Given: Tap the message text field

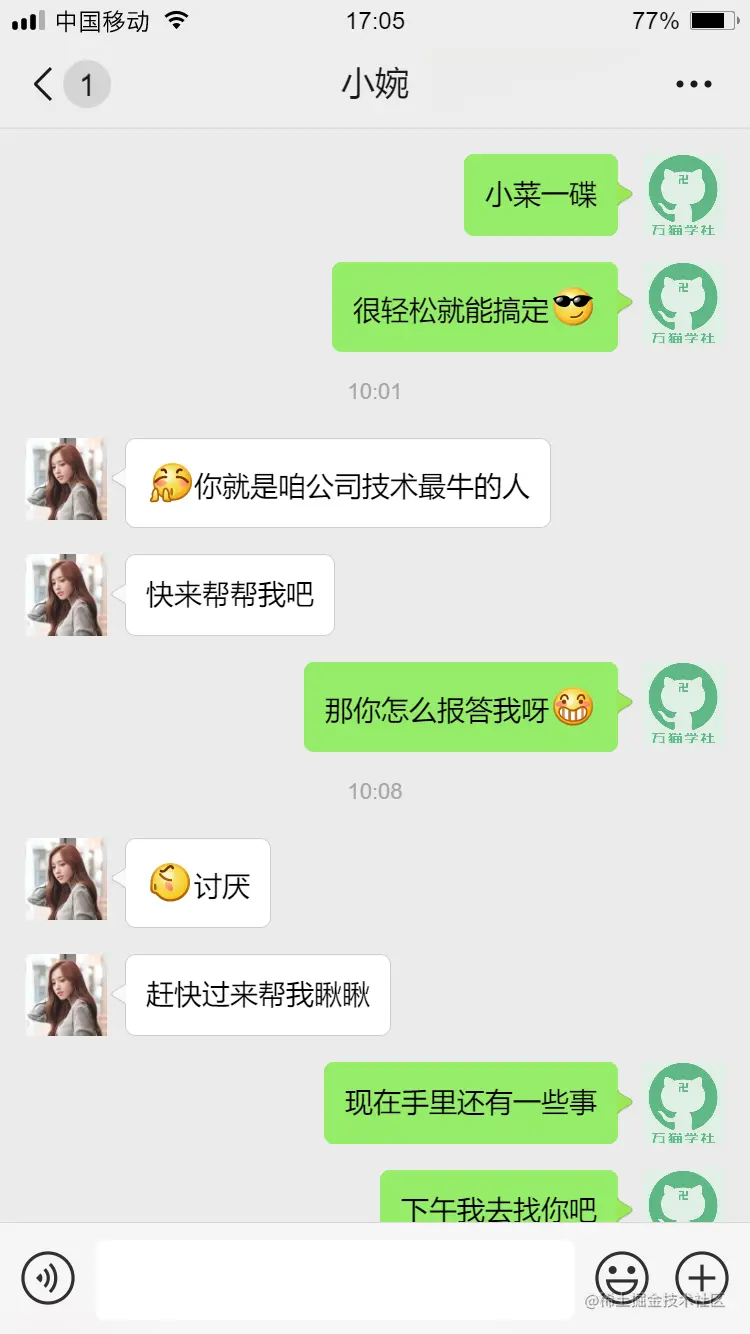Looking at the screenshot, I should tap(335, 1279).
